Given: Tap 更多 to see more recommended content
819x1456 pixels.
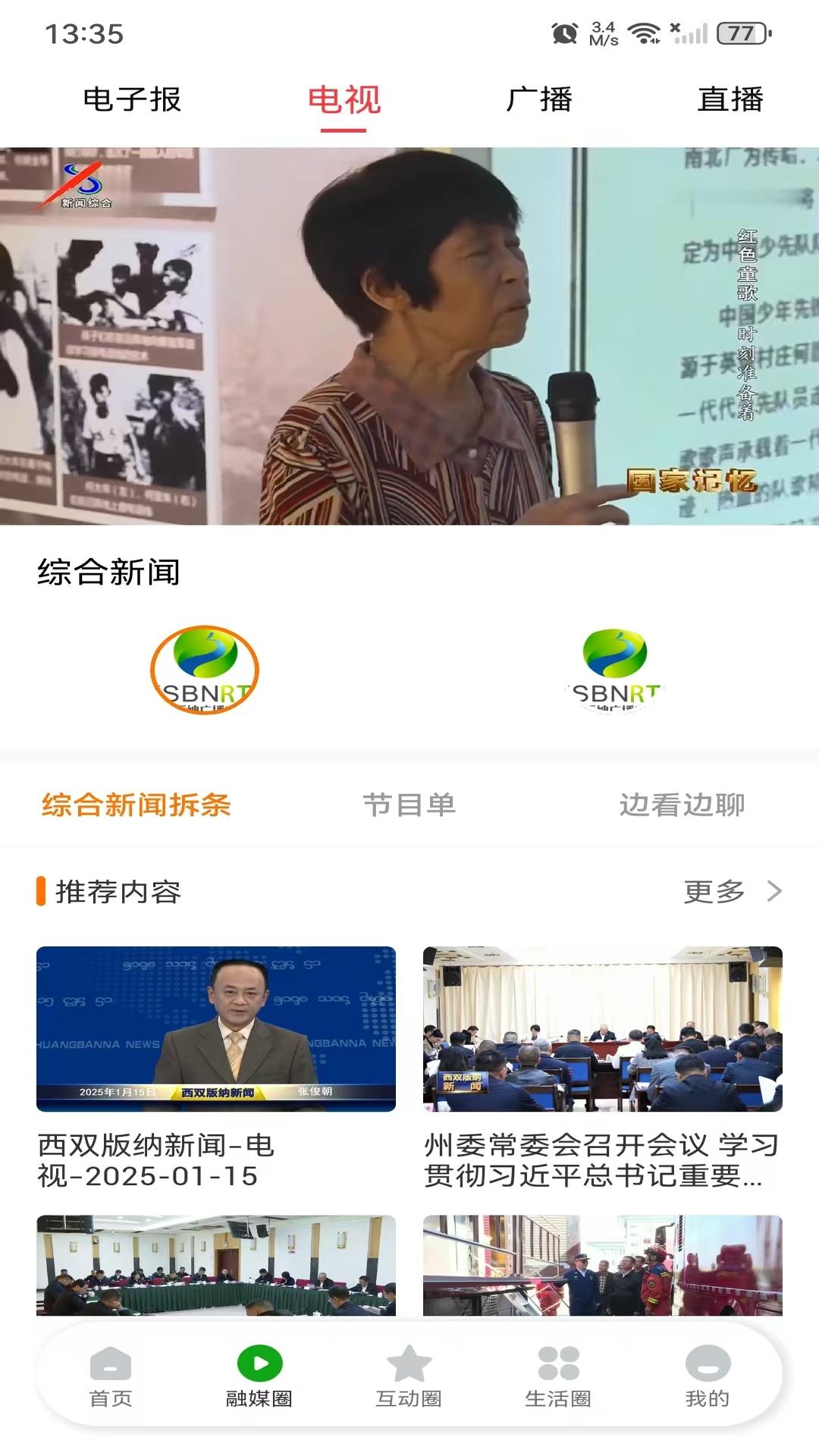Looking at the screenshot, I should (730, 892).
